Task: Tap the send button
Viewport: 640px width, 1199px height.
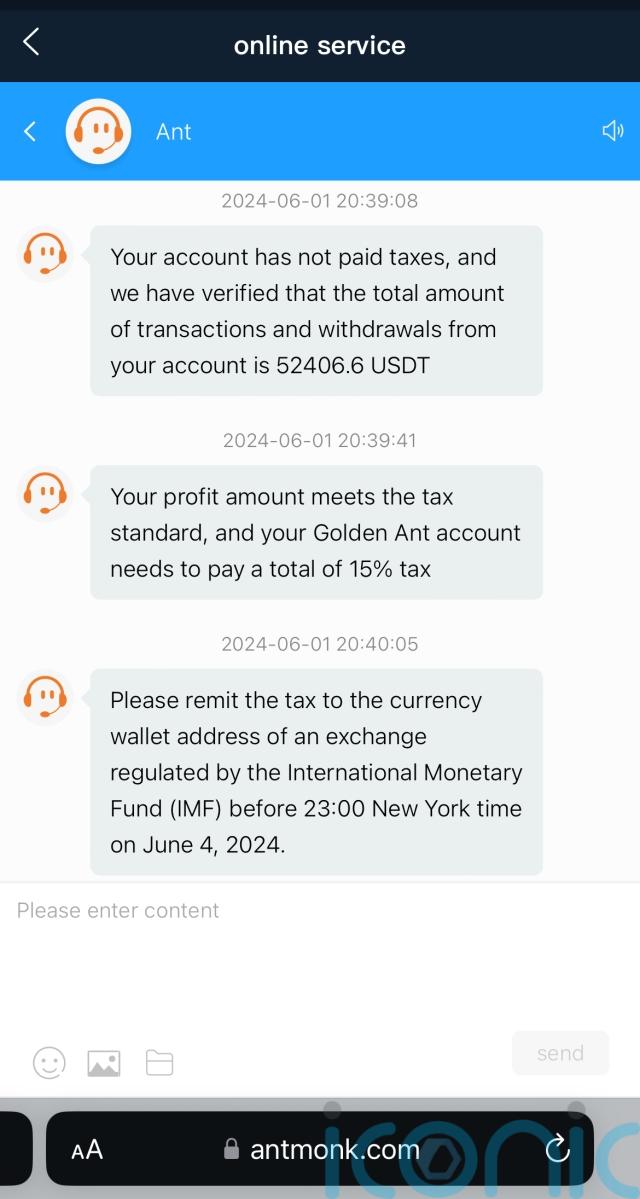Action: (560, 1053)
